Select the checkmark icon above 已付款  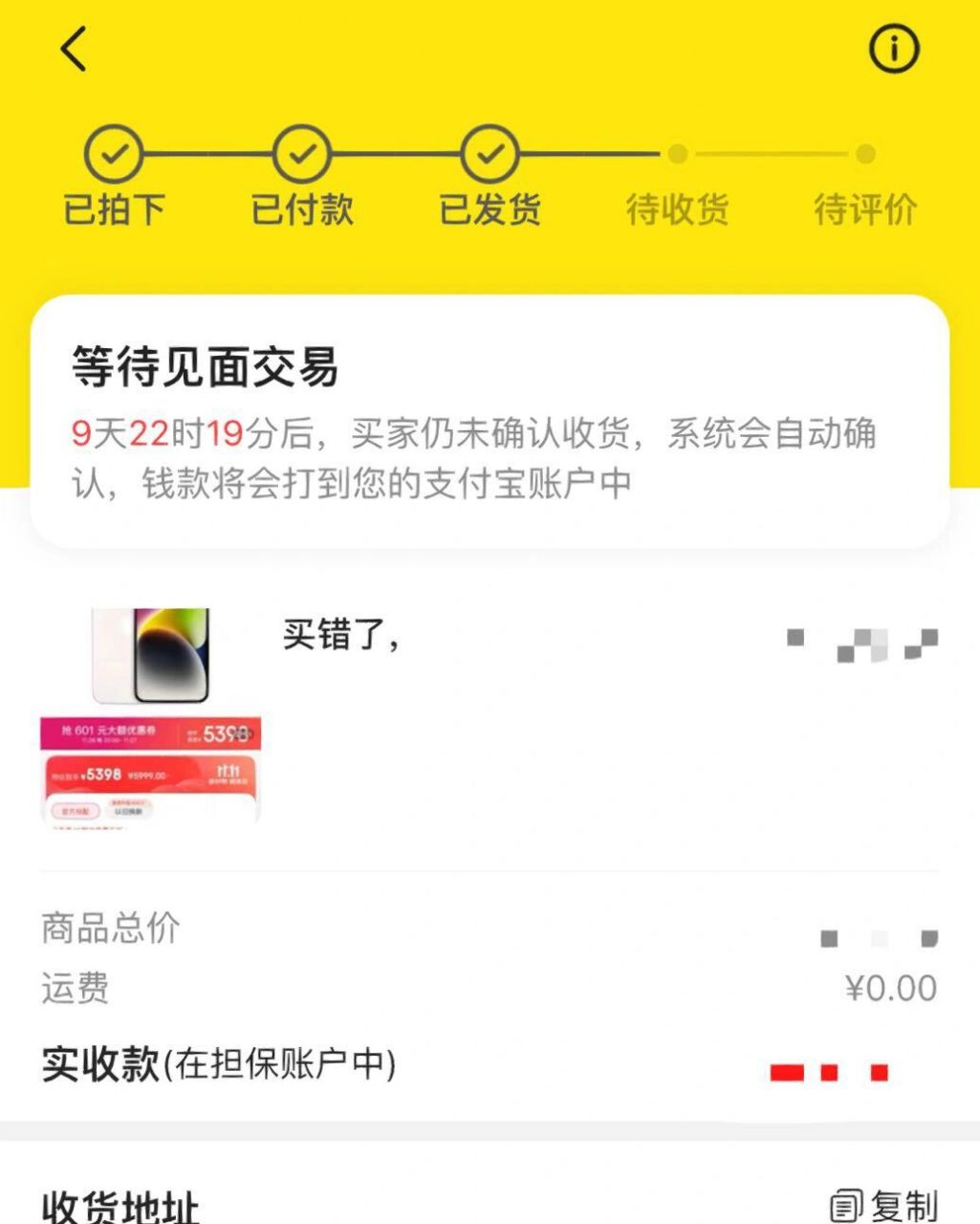[301, 151]
